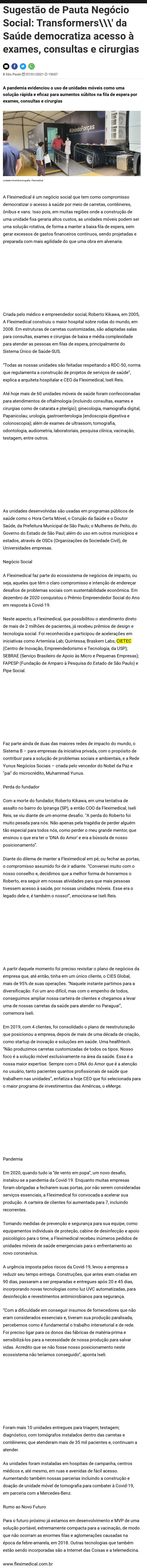
Task: Share the article by email
Action: 6,66
